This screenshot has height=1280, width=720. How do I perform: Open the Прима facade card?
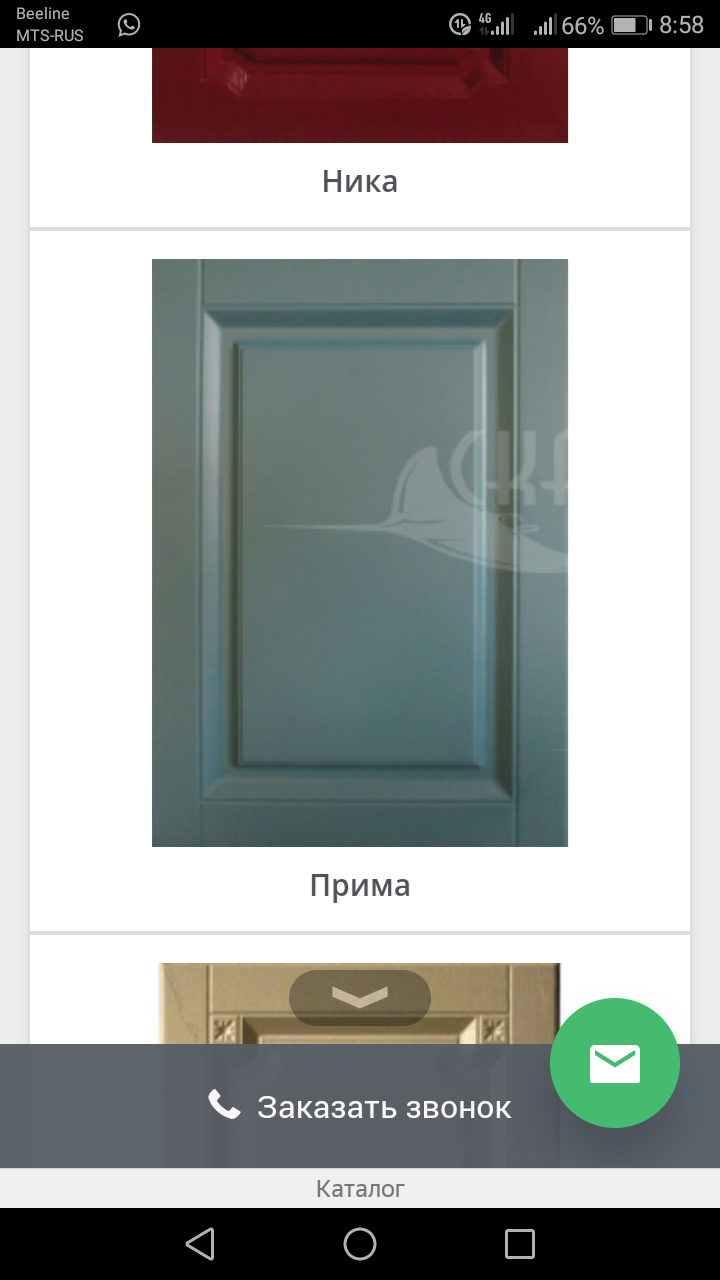pyautogui.click(x=360, y=581)
